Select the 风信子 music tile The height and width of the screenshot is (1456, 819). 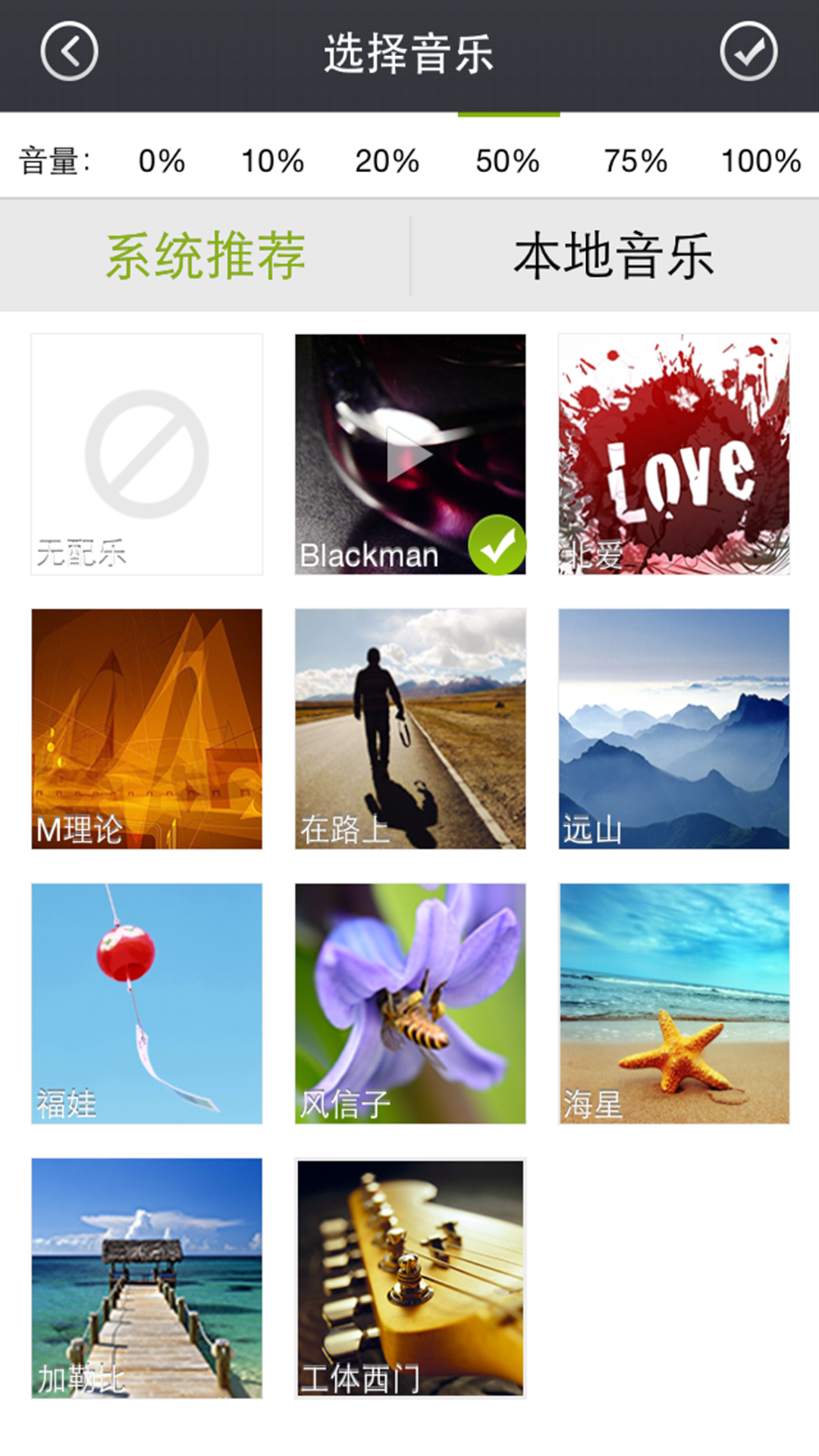(x=409, y=1003)
